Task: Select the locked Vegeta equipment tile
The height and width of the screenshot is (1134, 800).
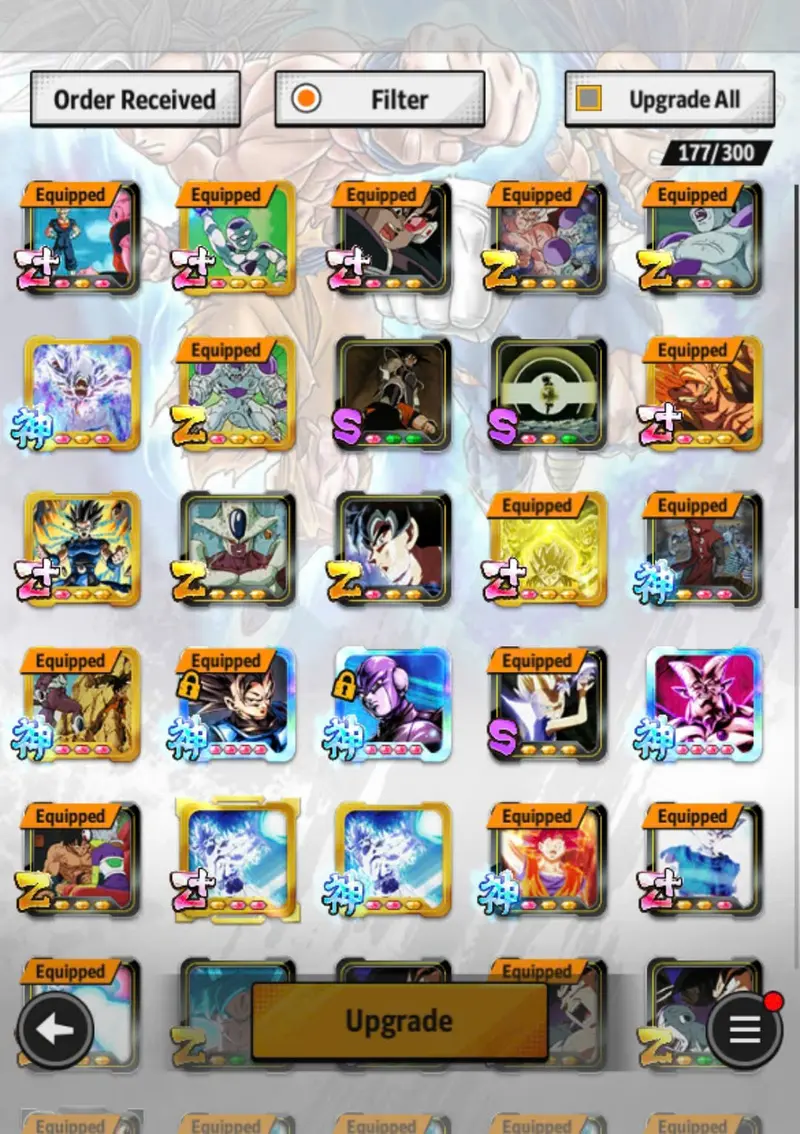Action: [x=237, y=704]
